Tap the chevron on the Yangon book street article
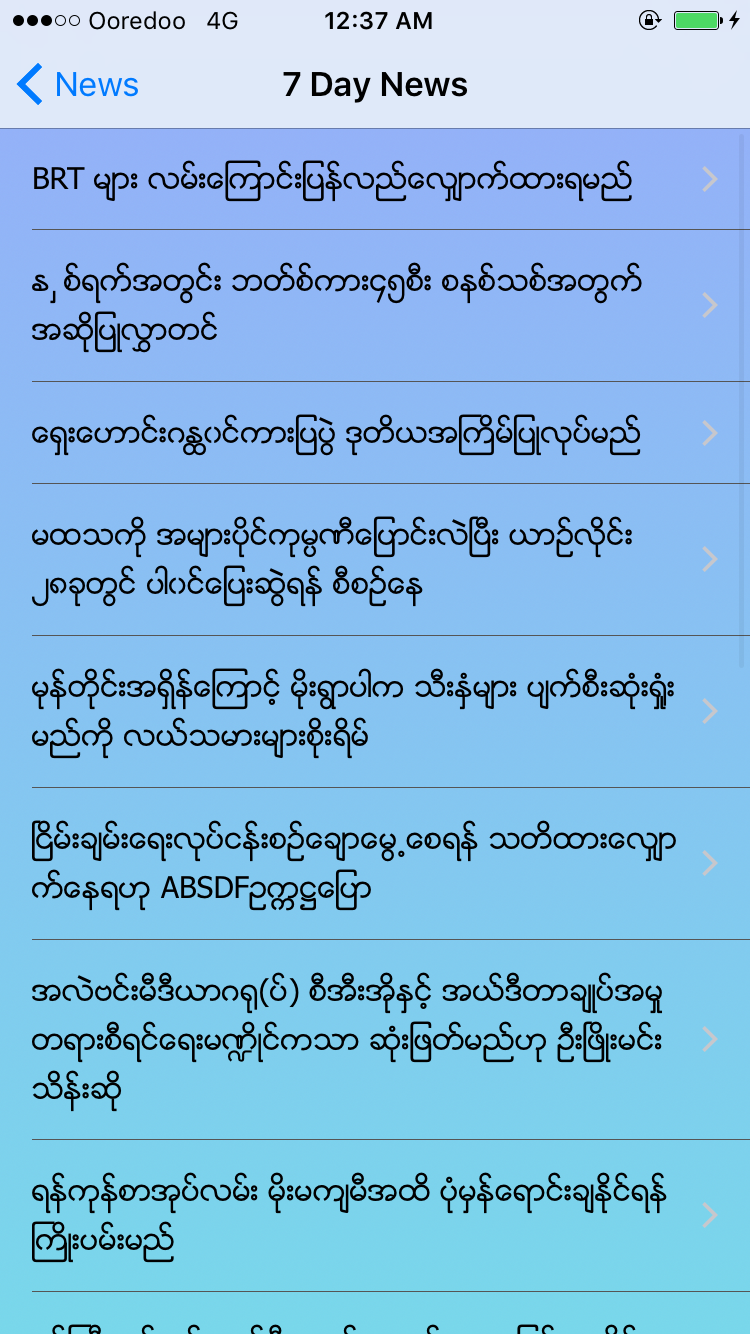This screenshot has width=750, height=1334. 710,1215
